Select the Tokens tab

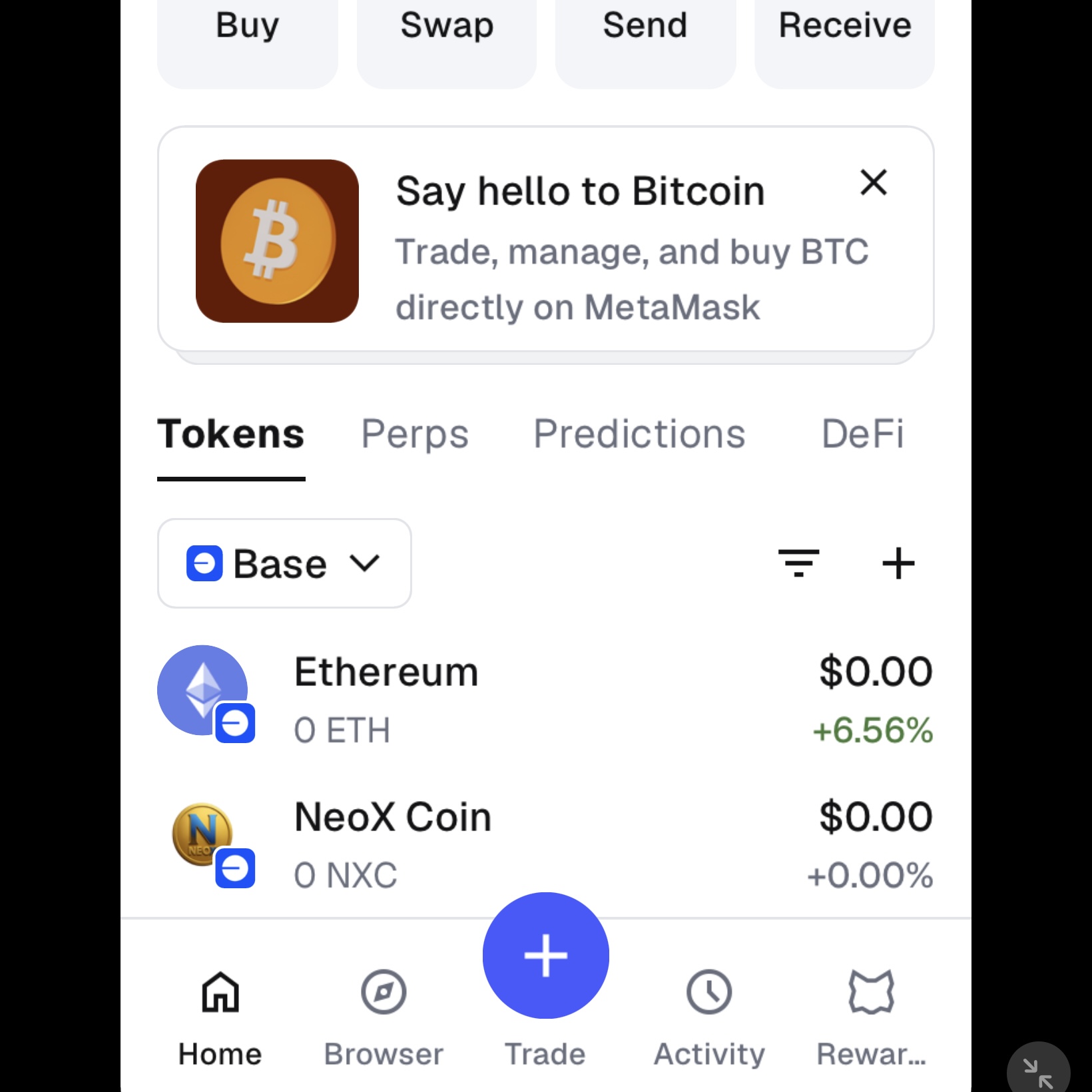(x=231, y=435)
